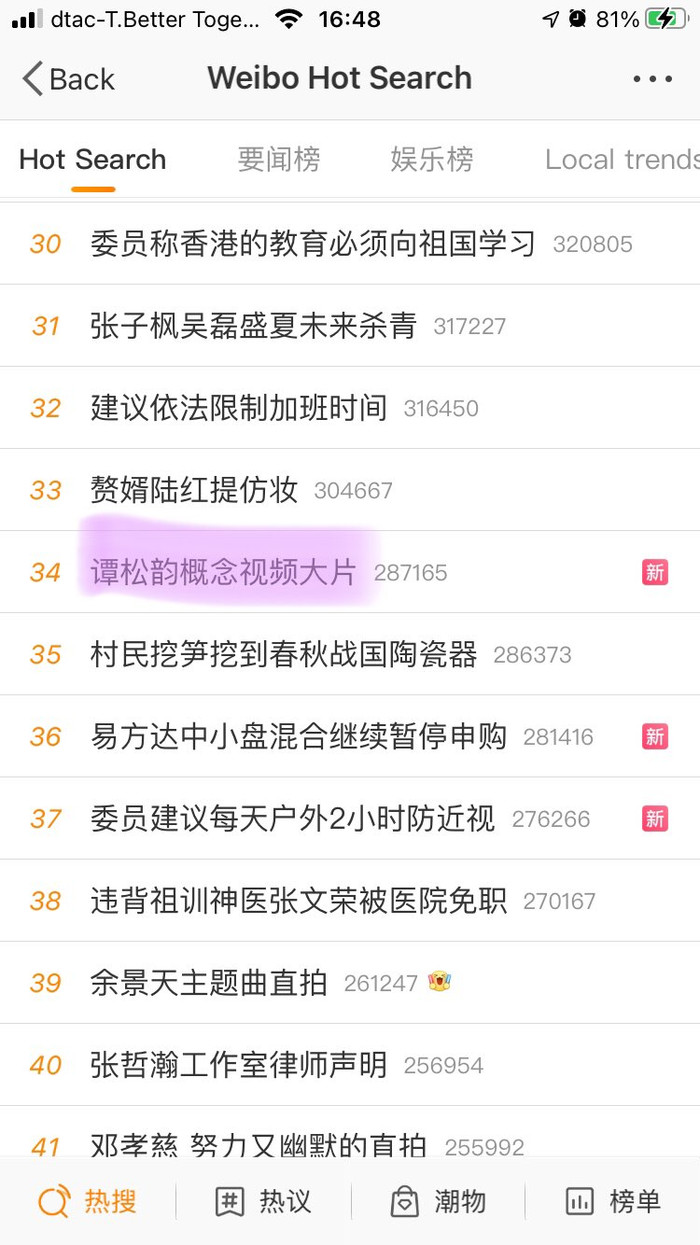Switch to the 要闻榜 tab
The height and width of the screenshot is (1245, 700).
279,159
